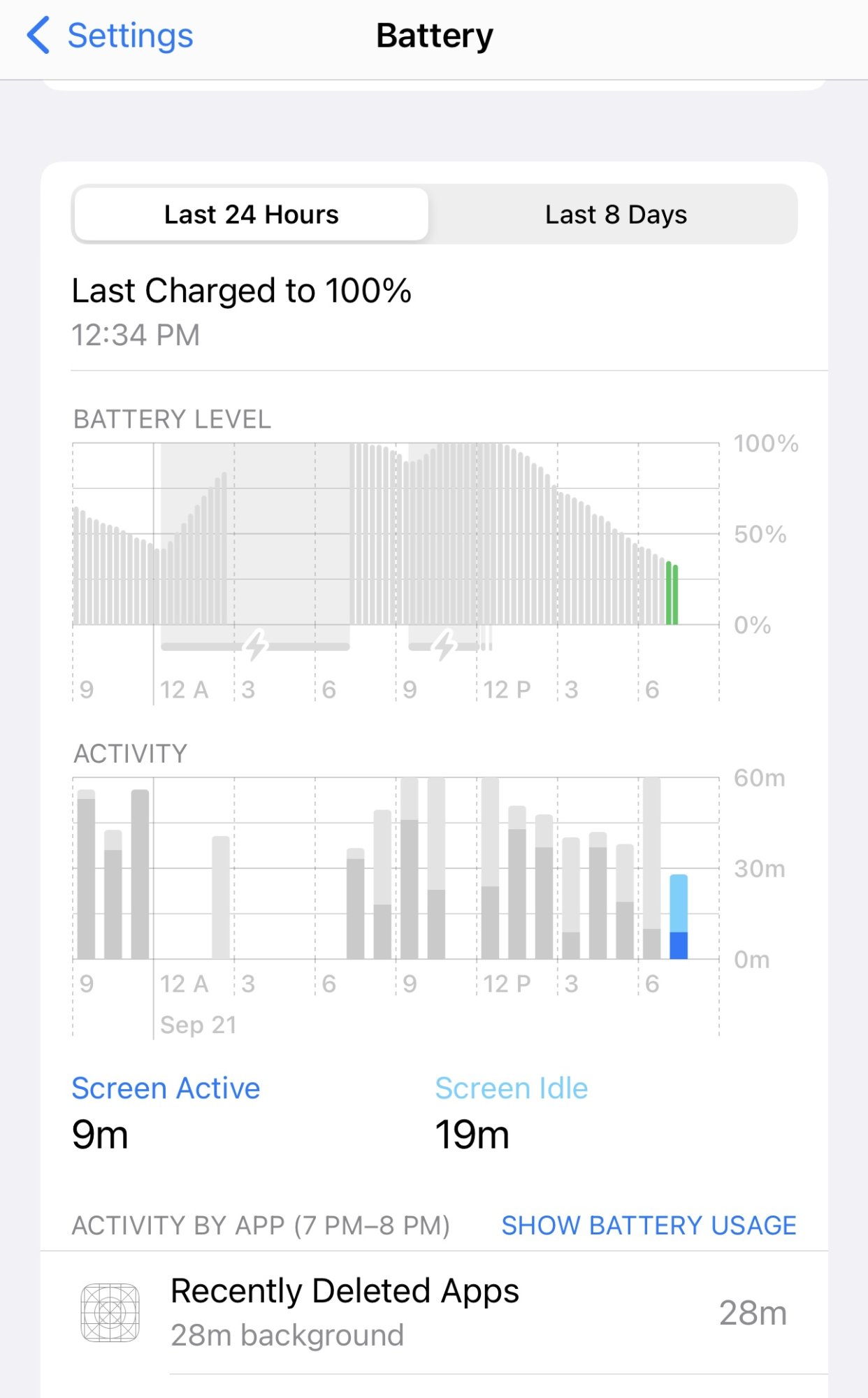Select the blue 7 PM activity bar

pyautogui.click(x=678, y=917)
